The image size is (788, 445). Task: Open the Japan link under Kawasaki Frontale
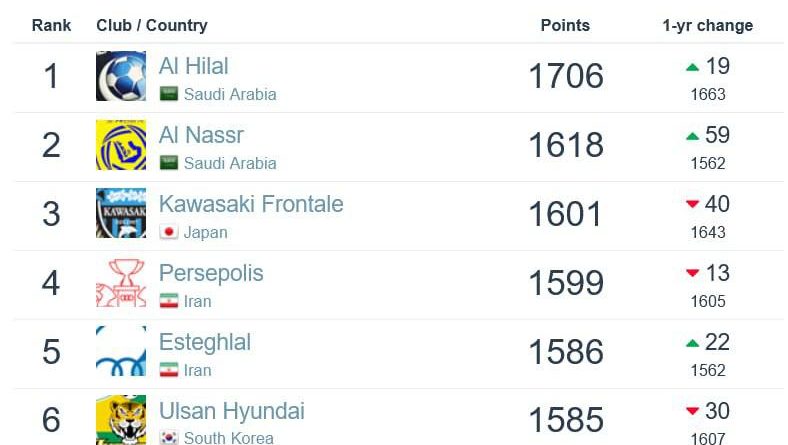(x=205, y=232)
